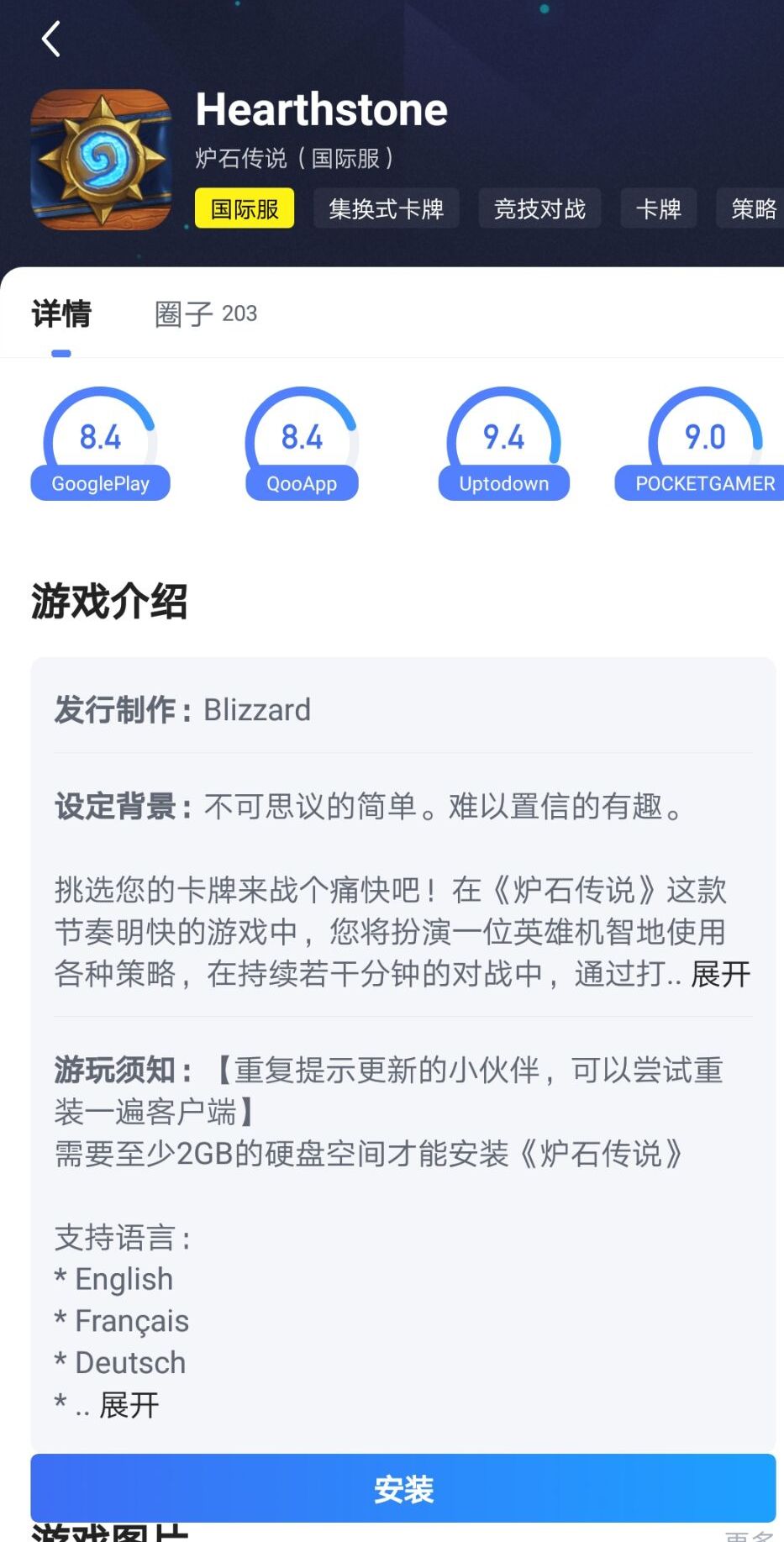Switch to the 详情 tab
Viewport: 784px width, 1542px height.
tap(61, 314)
